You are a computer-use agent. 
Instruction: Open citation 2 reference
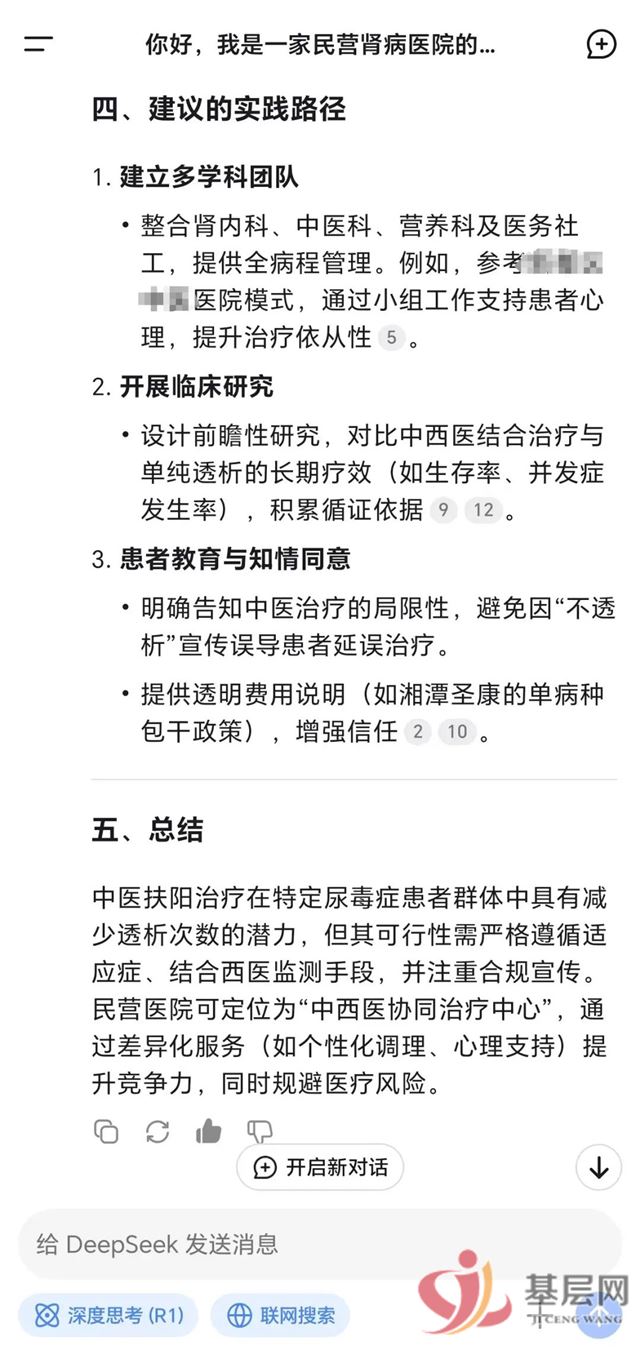tap(417, 732)
